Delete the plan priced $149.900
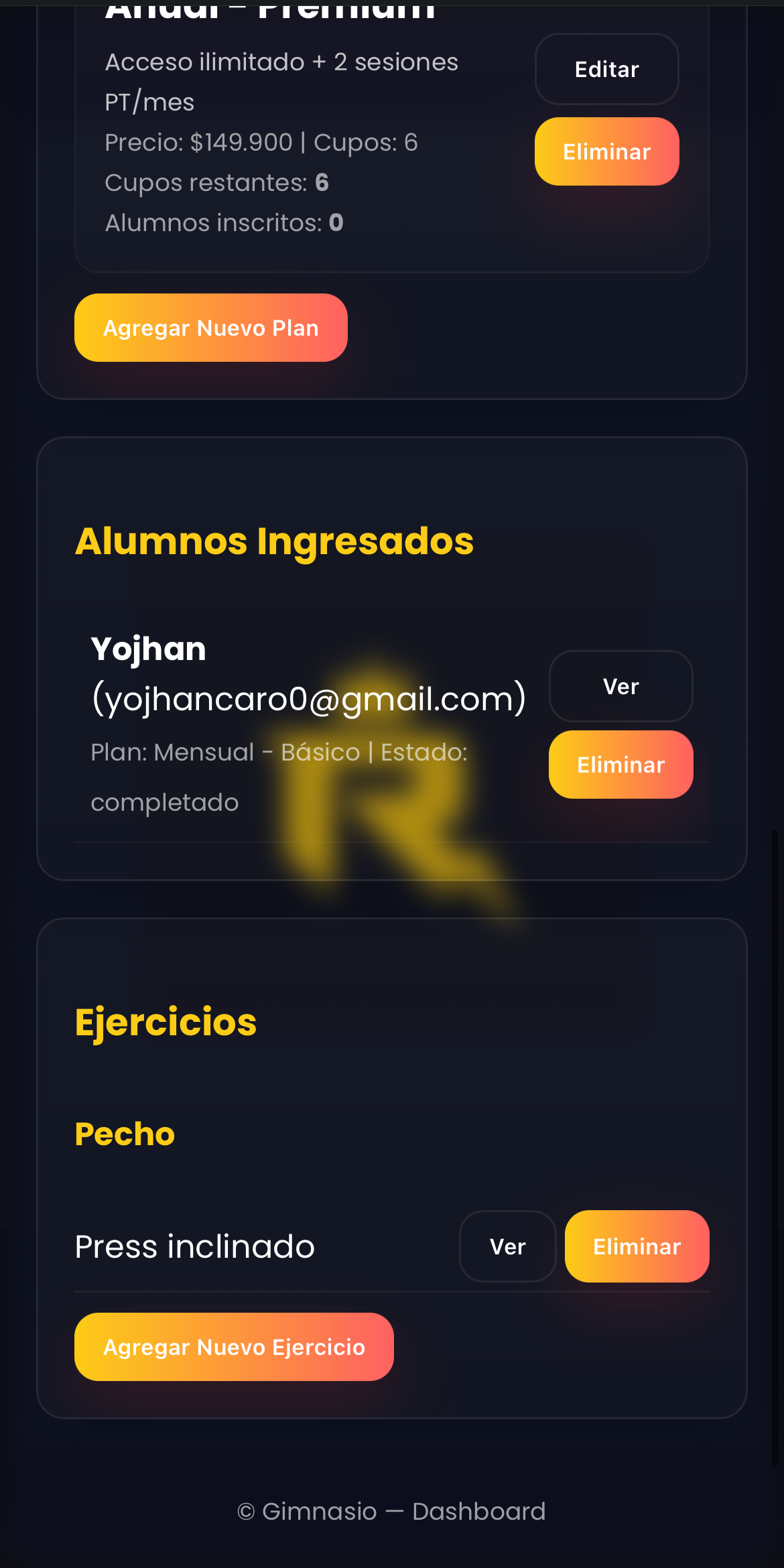The image size is (784, 1568). 606,151
